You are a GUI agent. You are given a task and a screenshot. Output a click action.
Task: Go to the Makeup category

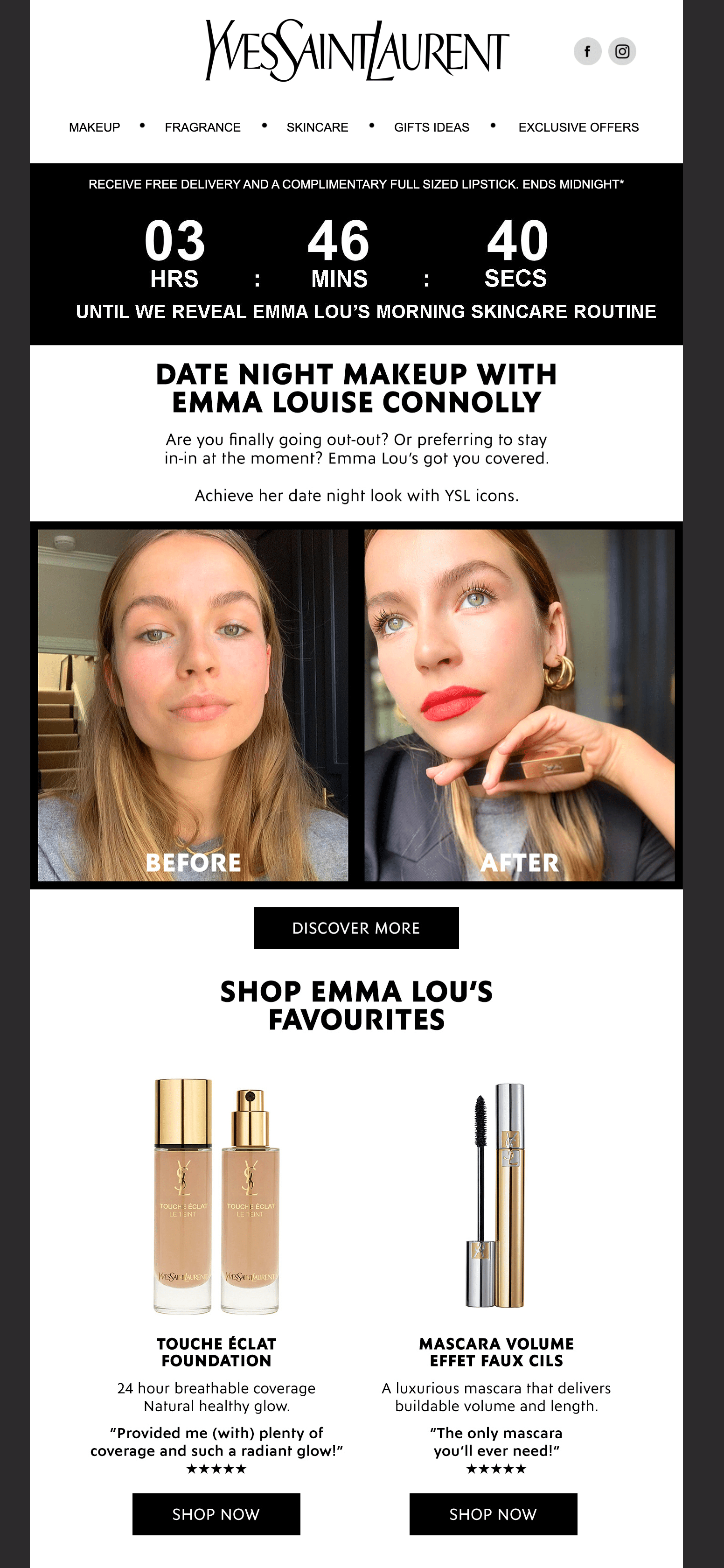point(94,127)
